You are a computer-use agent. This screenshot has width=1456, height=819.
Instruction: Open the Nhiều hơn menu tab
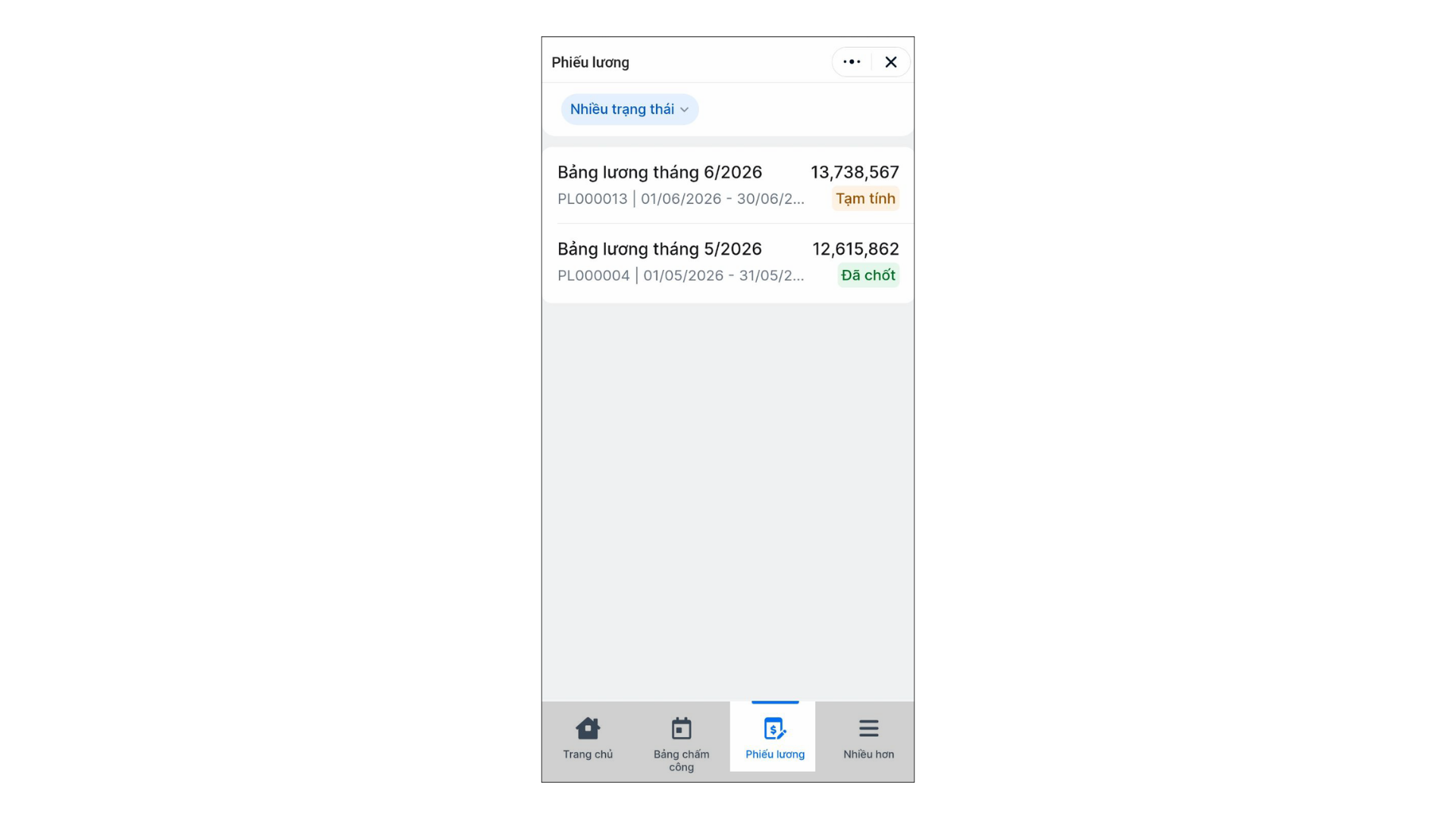(x=868, y=738)
